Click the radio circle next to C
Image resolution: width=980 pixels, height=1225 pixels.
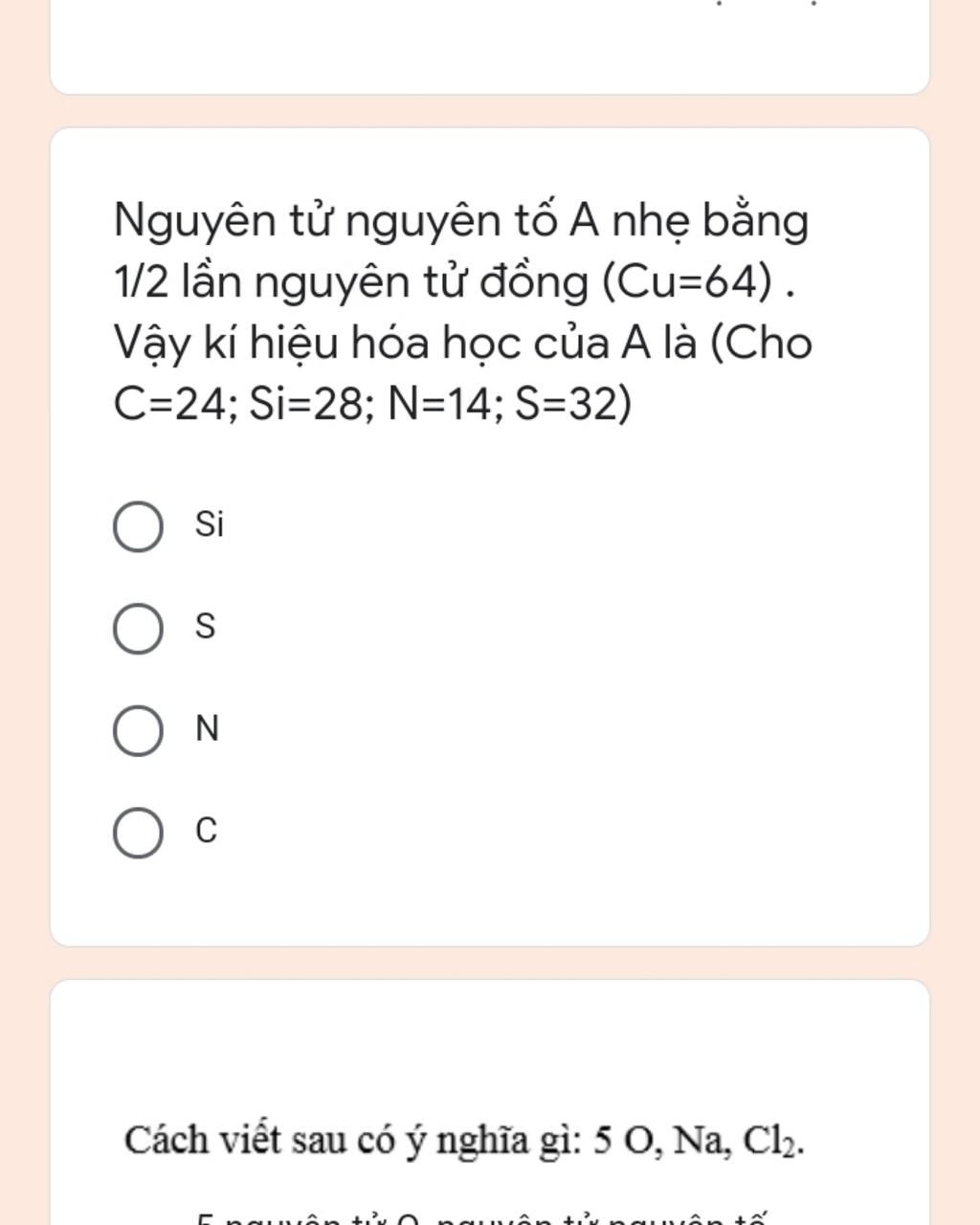click(137, 831)
